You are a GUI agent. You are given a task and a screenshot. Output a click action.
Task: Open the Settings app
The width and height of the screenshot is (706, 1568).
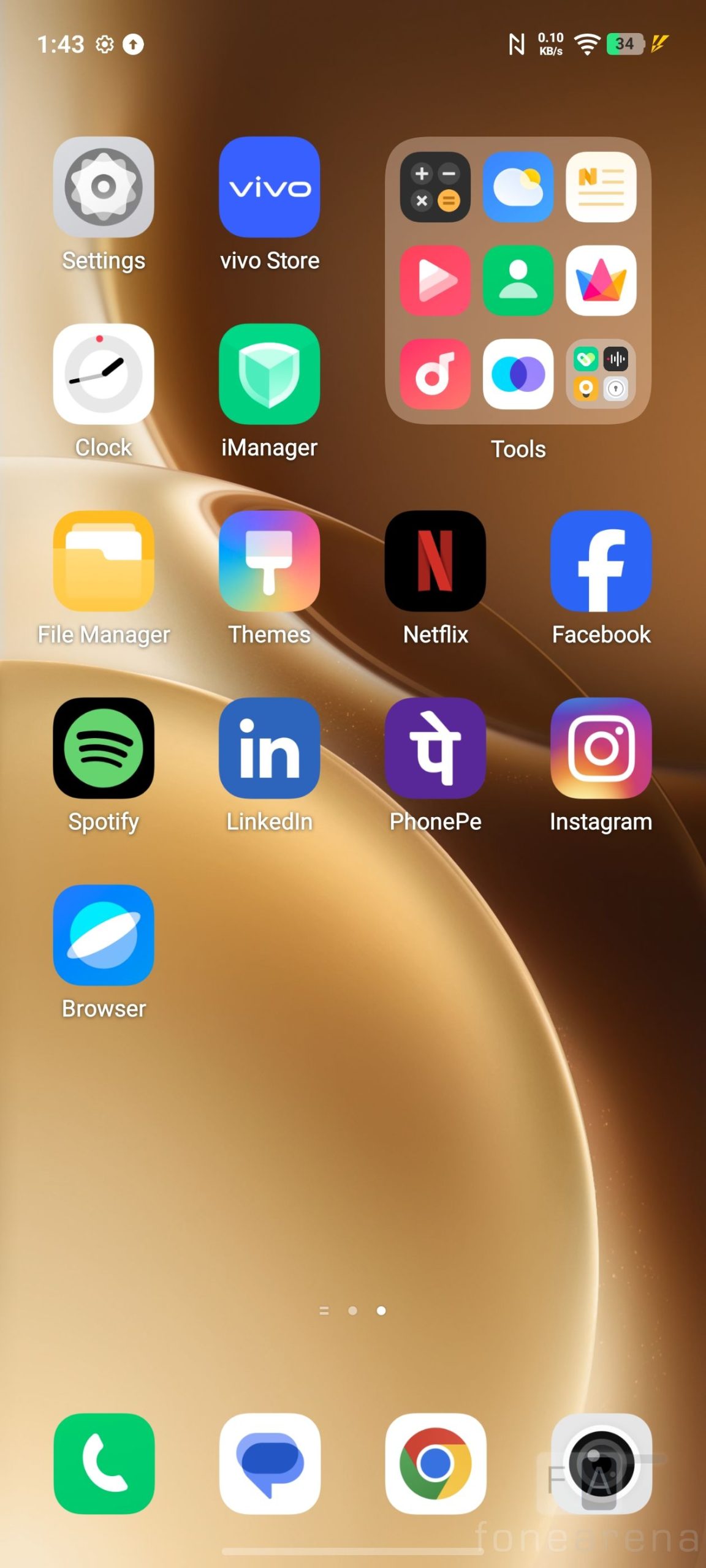(x=104, y=187)
